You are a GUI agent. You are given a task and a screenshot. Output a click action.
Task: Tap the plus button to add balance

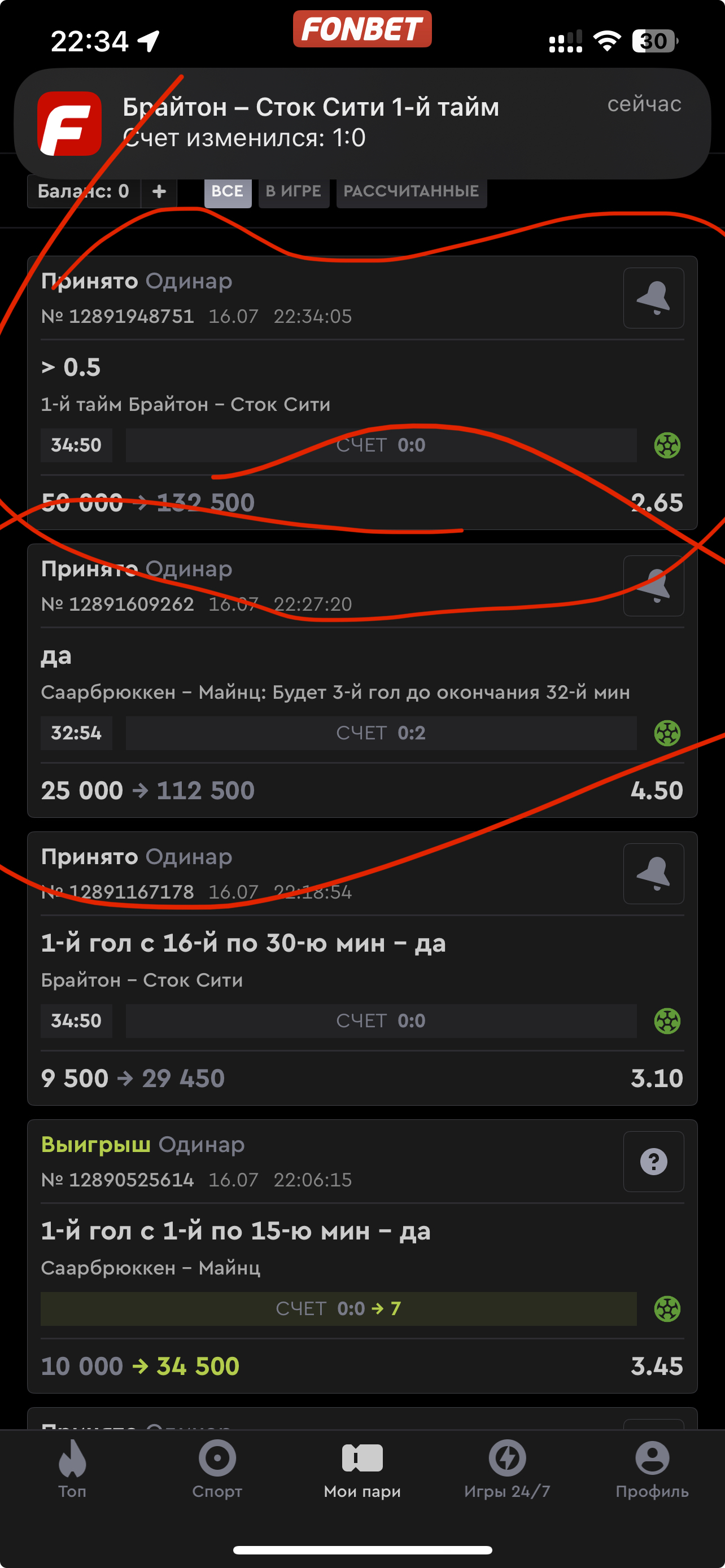(159, 192)
